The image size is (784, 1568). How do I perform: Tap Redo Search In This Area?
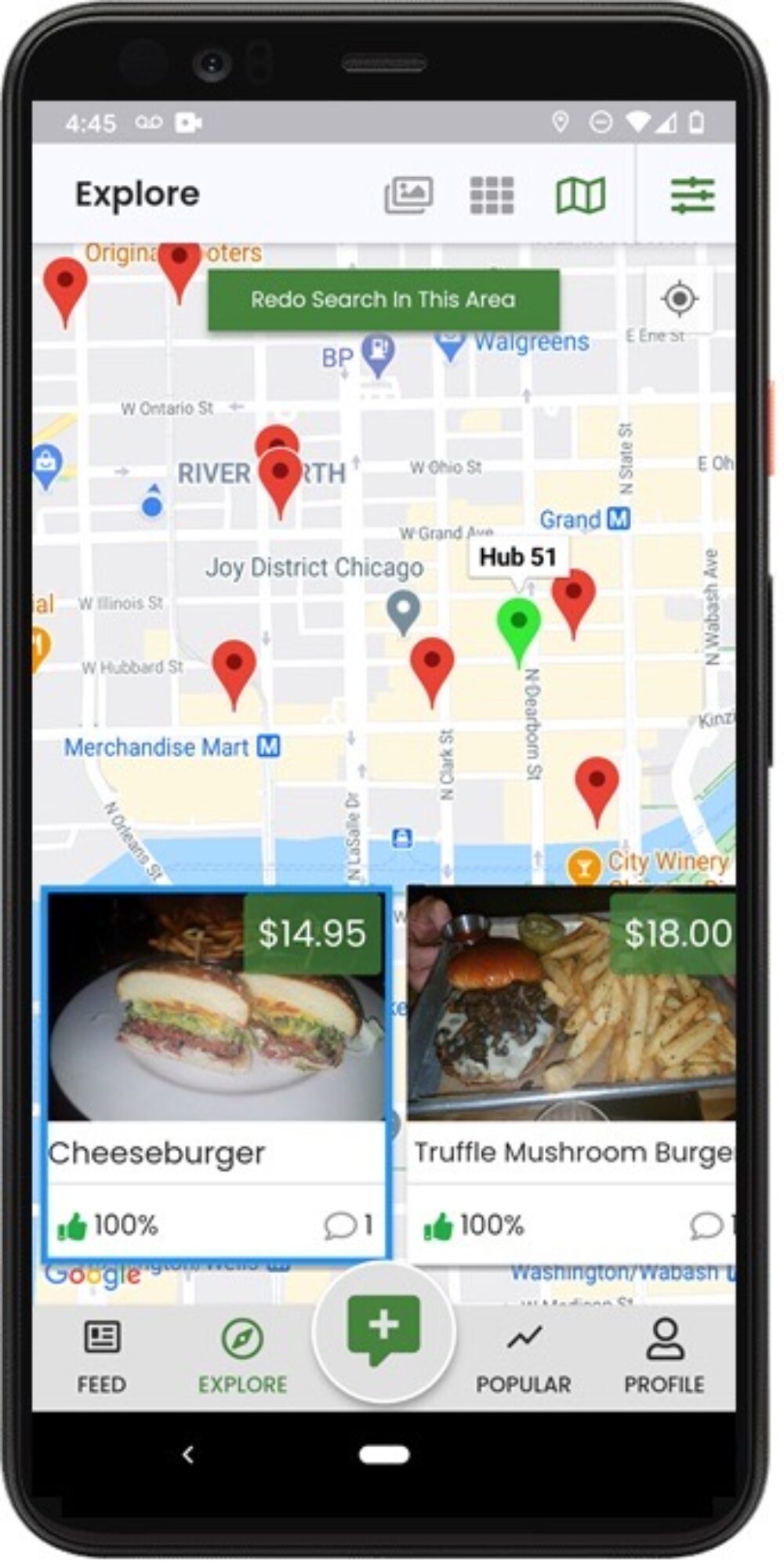coord(383,299)
